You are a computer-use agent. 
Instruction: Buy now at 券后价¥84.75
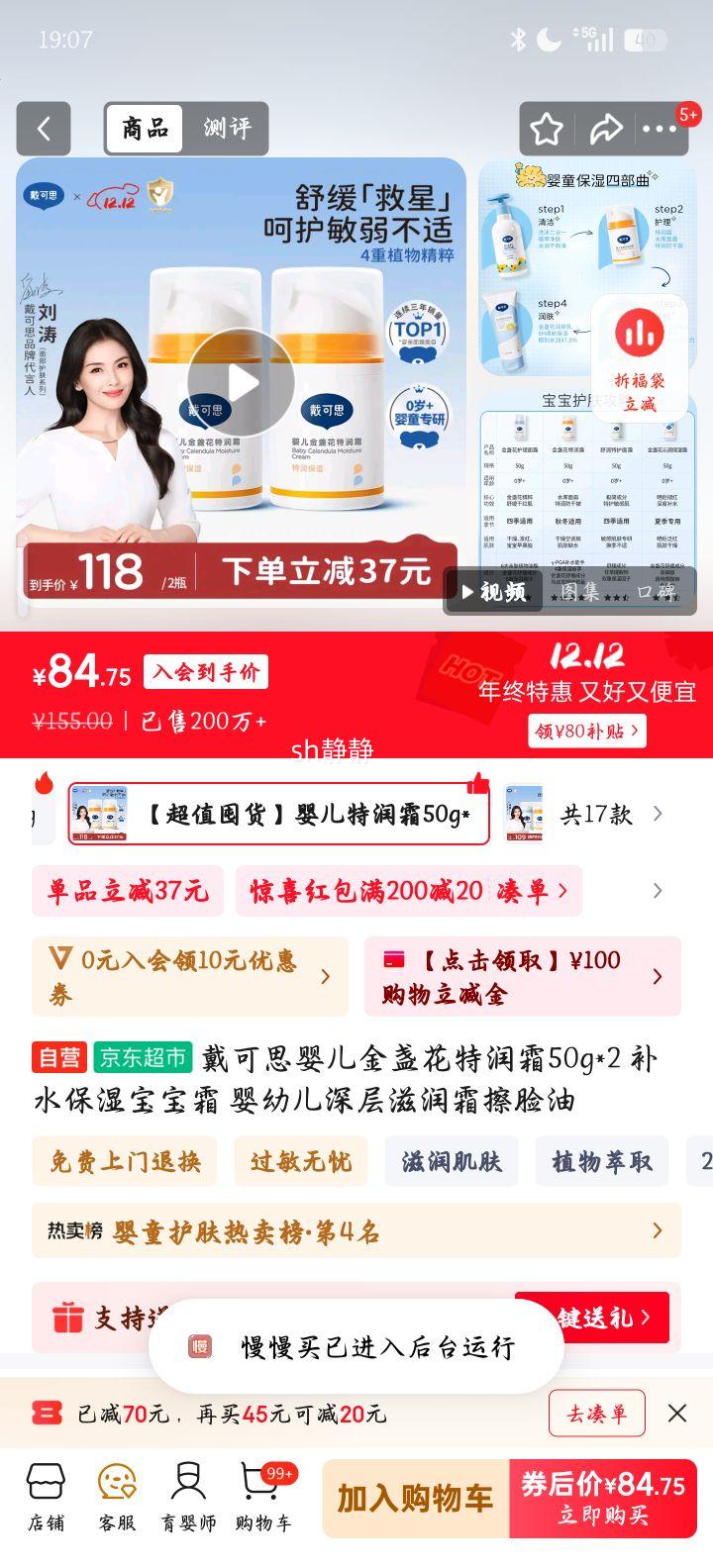[x=603, y=1499]
